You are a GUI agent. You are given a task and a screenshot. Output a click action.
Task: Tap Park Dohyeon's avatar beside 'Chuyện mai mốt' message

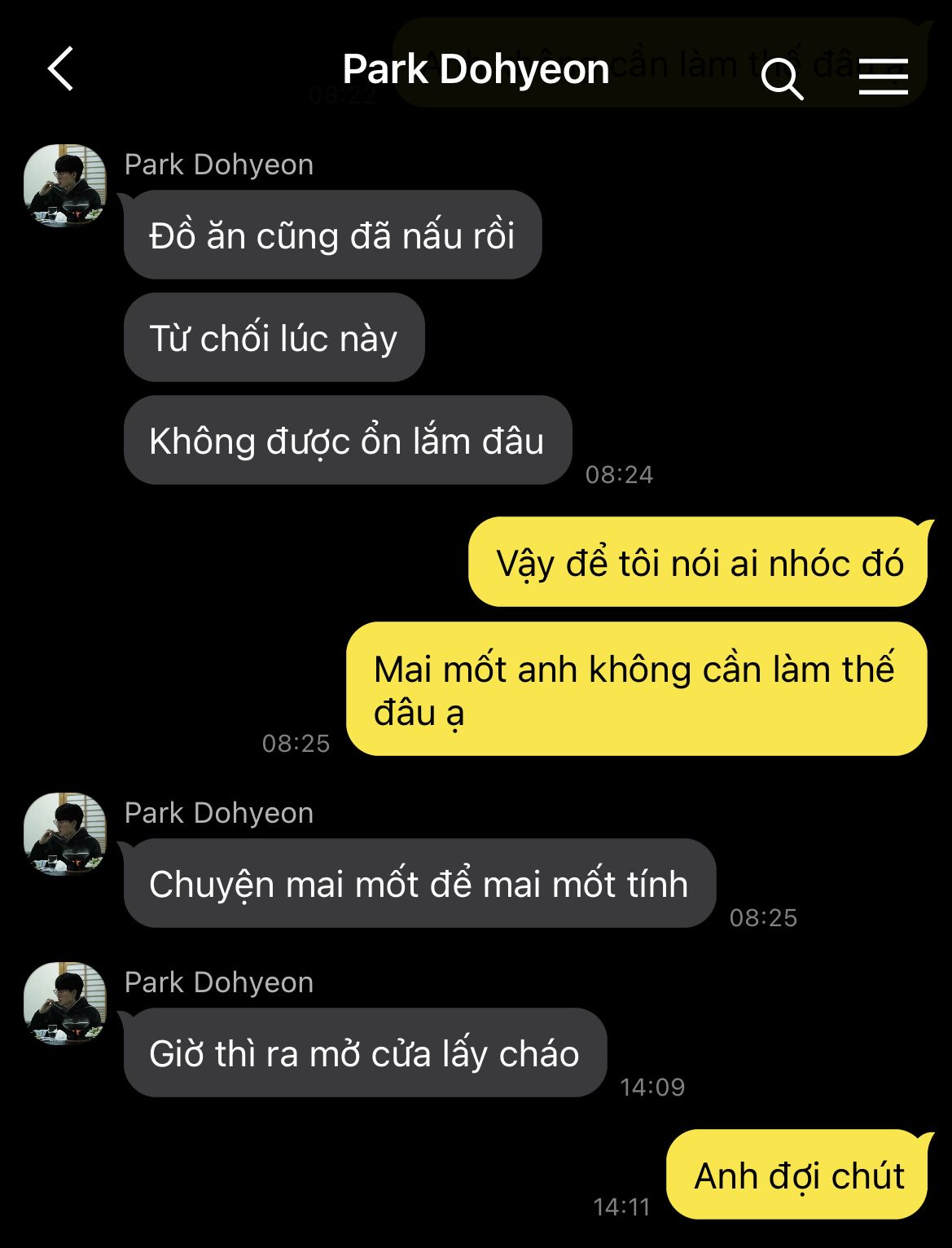65,834
